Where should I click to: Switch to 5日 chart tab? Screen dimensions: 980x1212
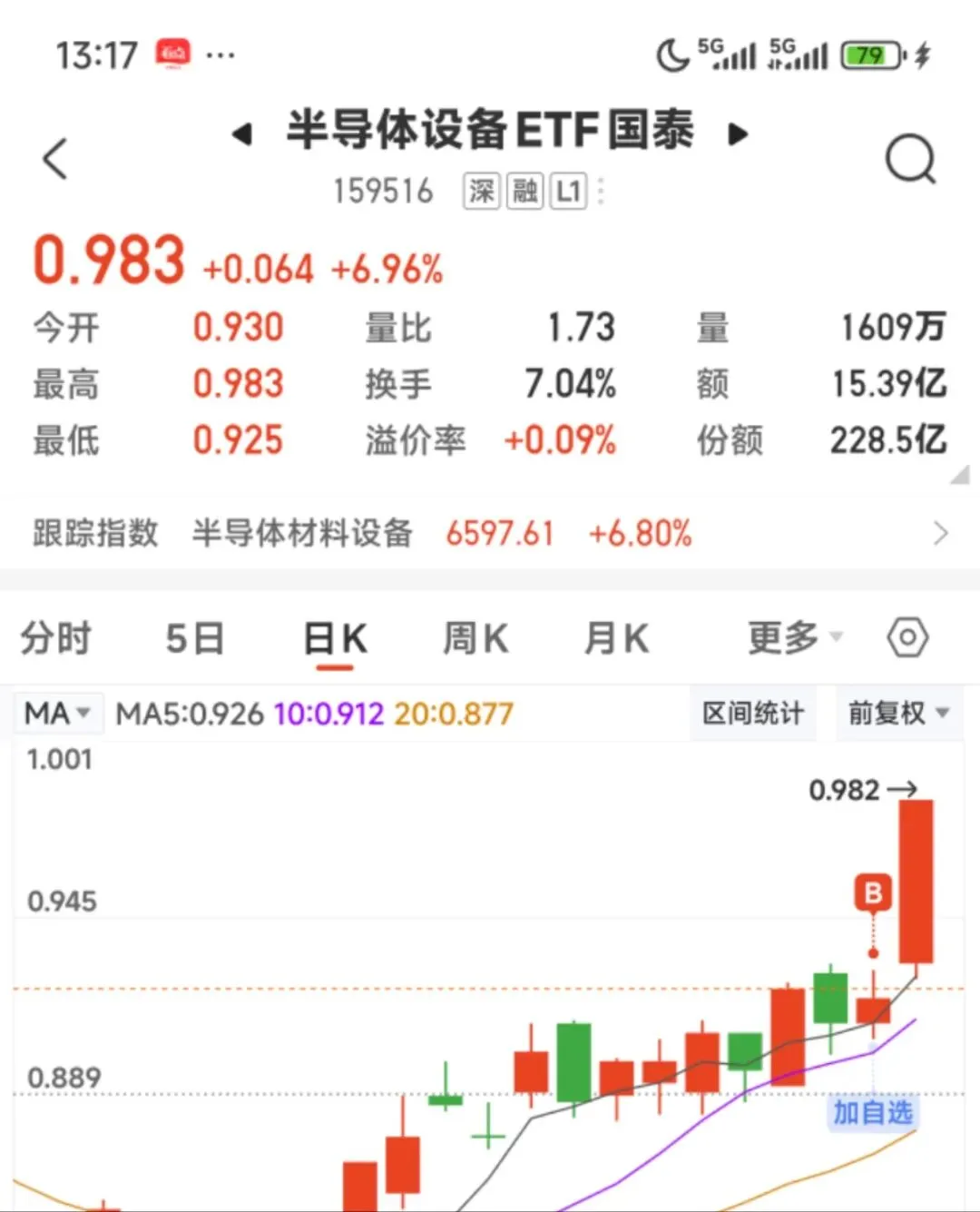point(194,638)
